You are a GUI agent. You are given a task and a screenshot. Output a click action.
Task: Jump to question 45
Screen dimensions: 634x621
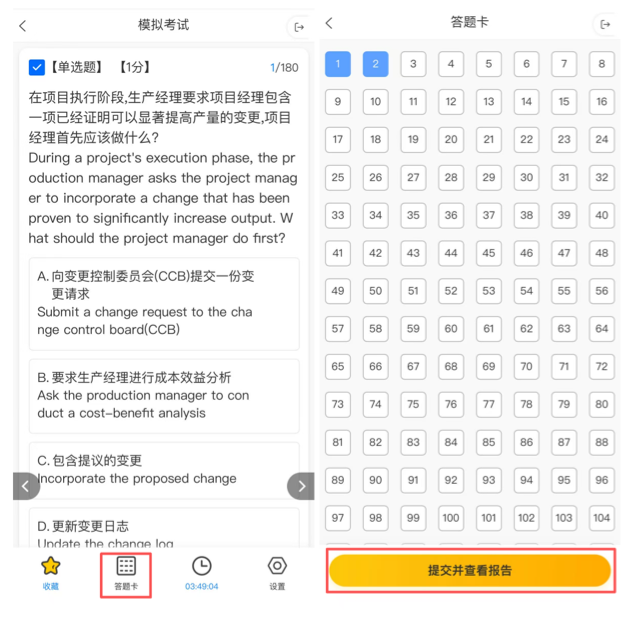coord(489,253)
